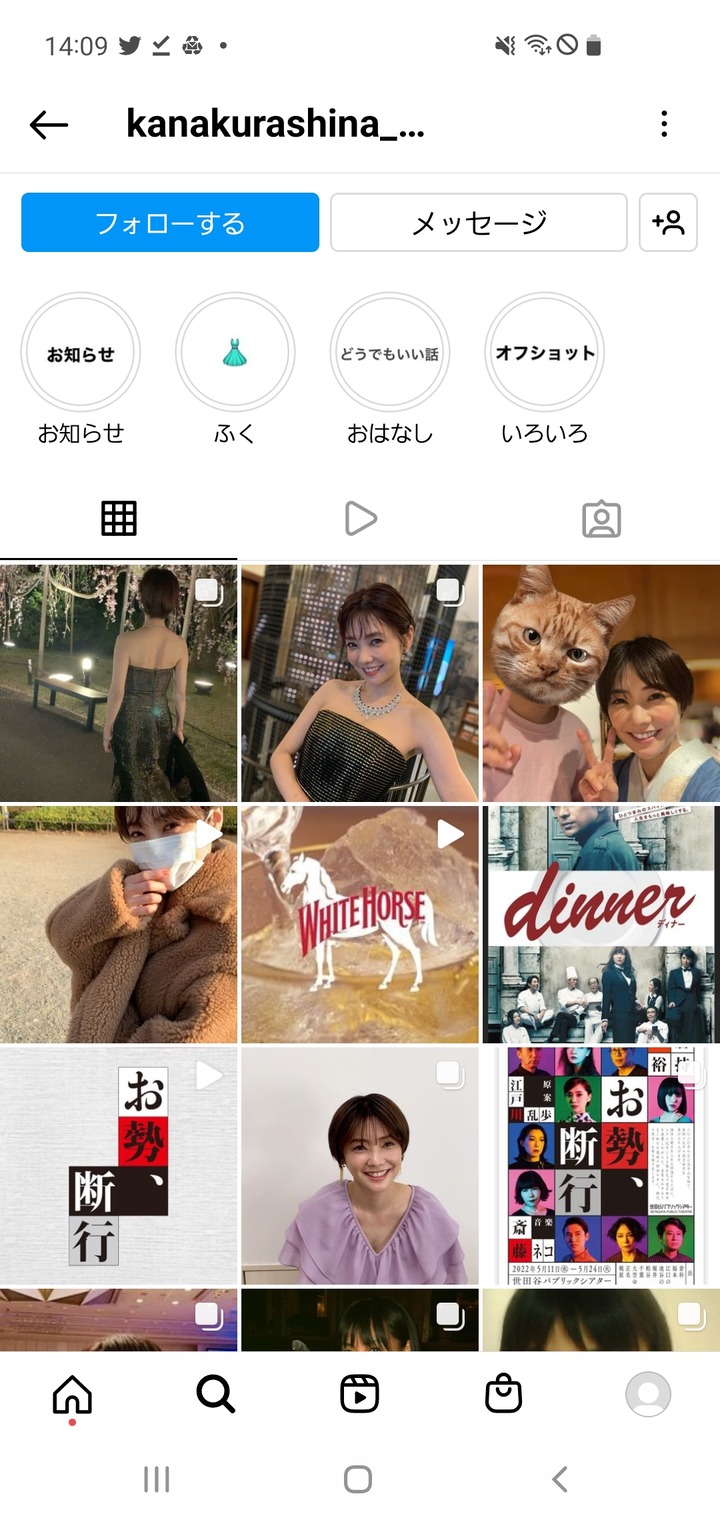Open the shop bag tab
This screenshot has width=720, height=1520.
[x=504, y=1394]
